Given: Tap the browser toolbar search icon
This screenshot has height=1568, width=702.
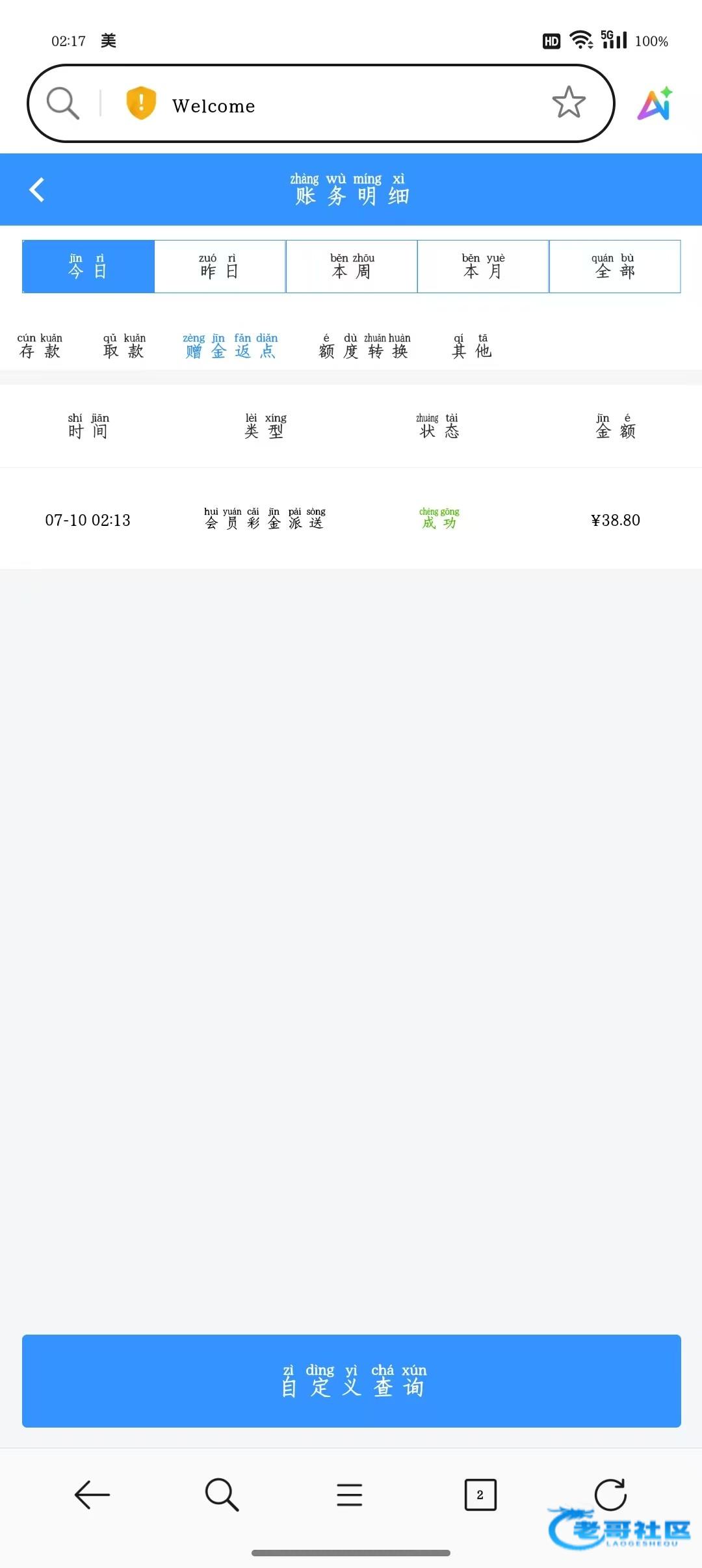Looking at the screenshot, I should [222, 1495].
